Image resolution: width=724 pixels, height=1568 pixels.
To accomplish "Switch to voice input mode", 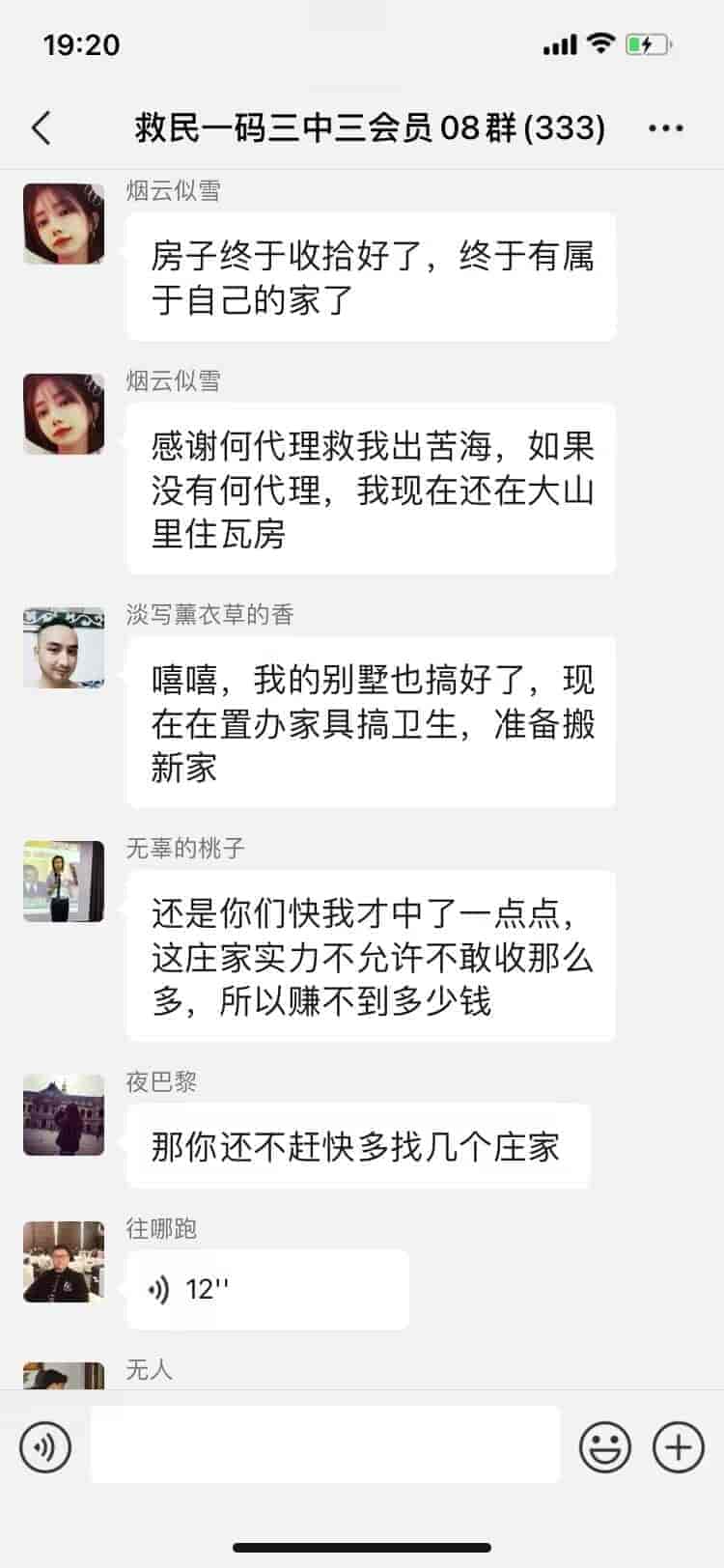I will (45, 1447).
